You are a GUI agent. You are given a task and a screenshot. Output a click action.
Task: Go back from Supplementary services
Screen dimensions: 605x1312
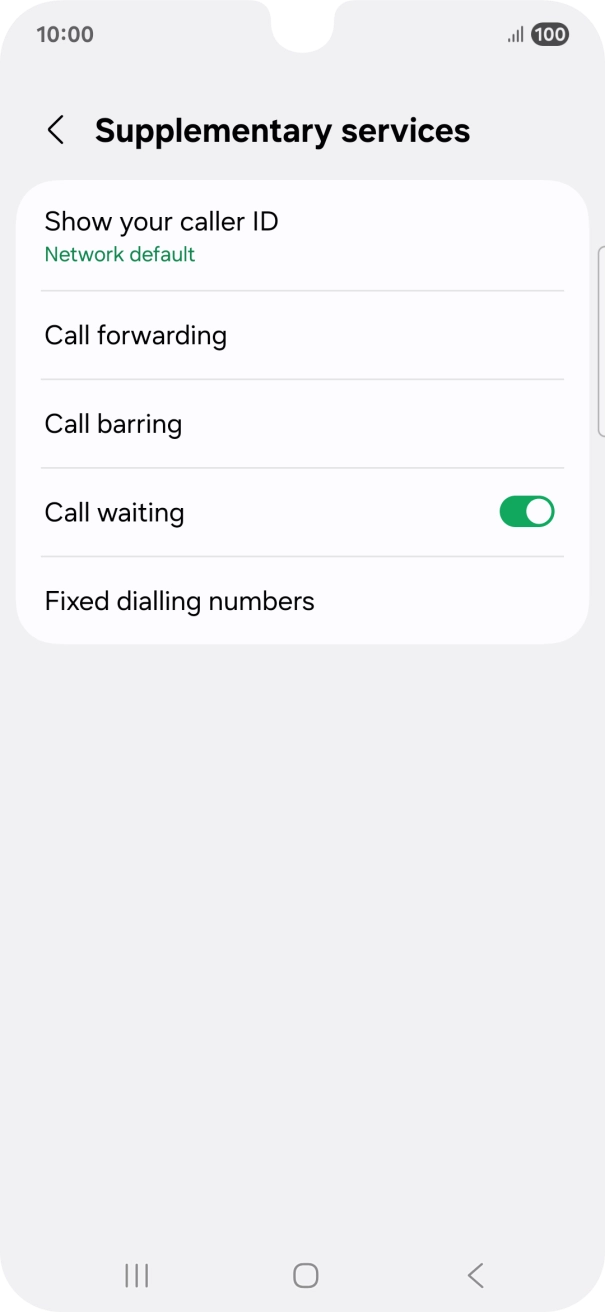pyautogui.click(x=56, y=130)
